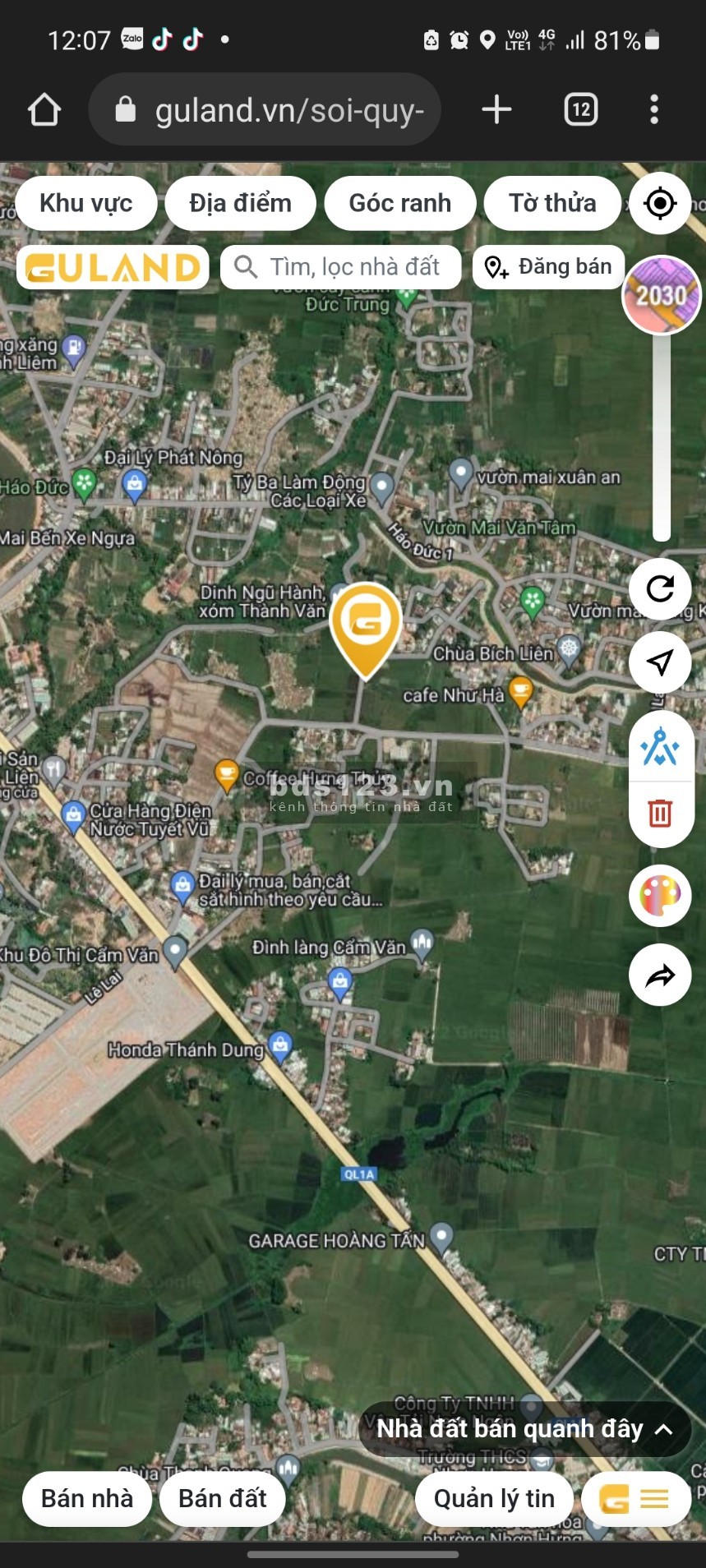Viewport: 706px width, 1568px height.
Task: Open the tab switcher showing 12 tabs
Action: point(580,109)
